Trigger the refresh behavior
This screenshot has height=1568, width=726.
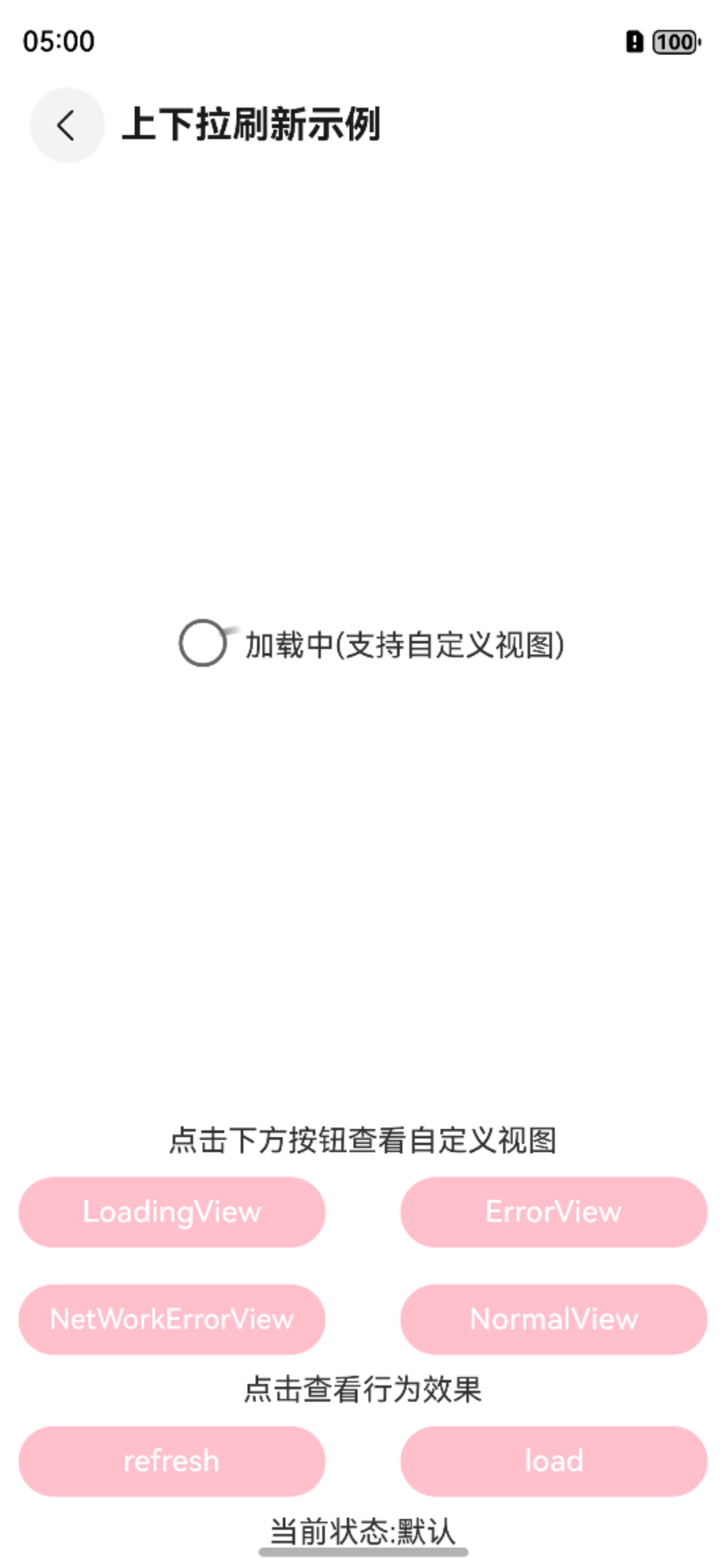[172, 1461]
